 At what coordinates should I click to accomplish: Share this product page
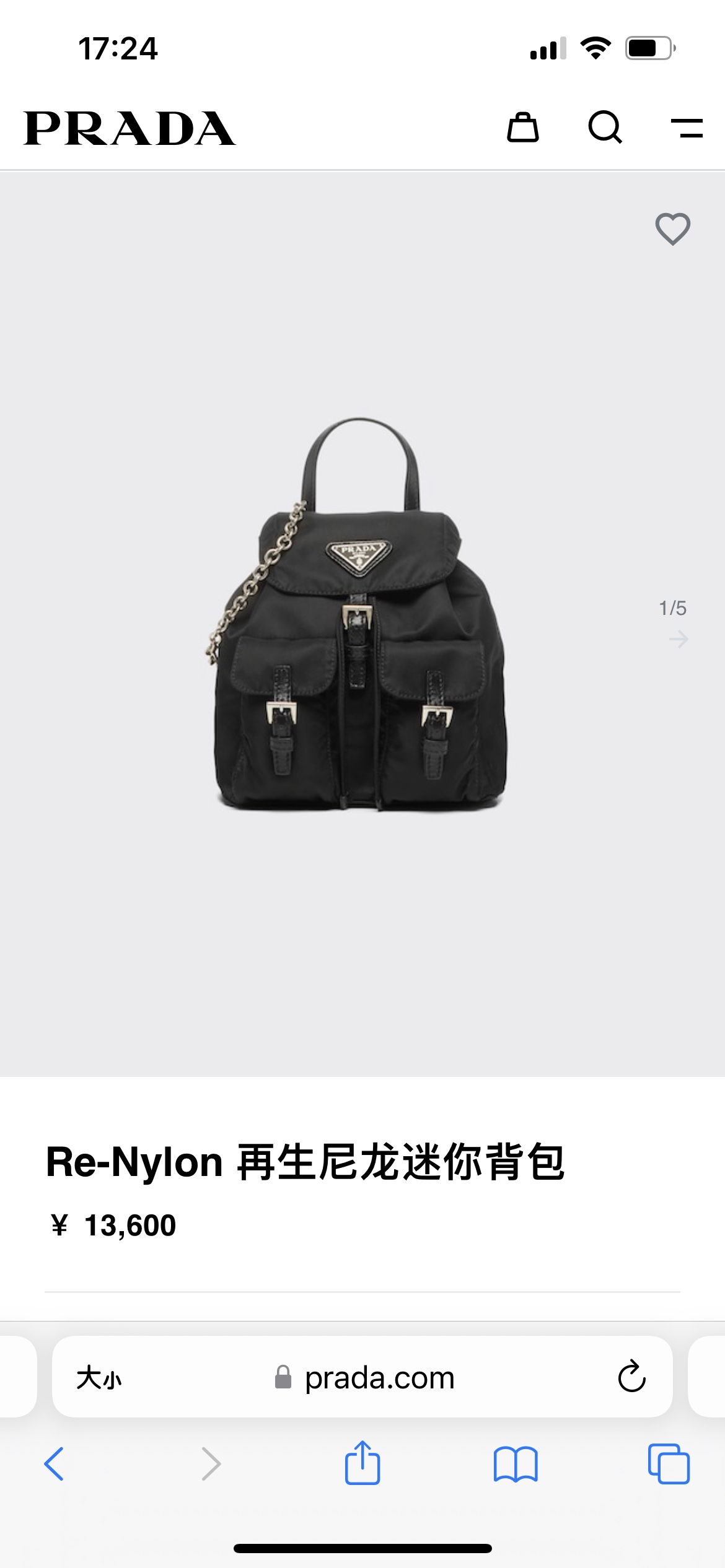(x=362, y=1463)
